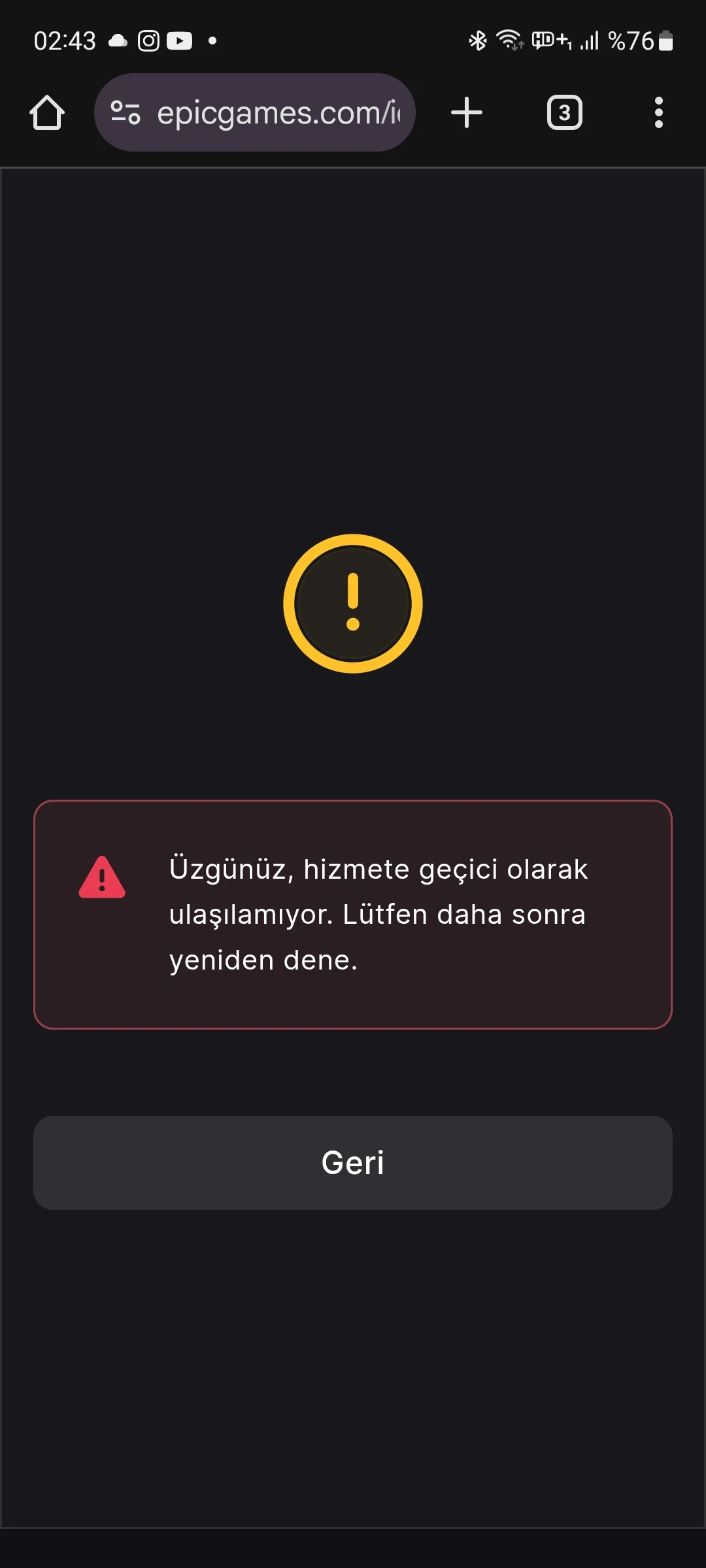Tap the Wi-Fi icon in the status bar
The image size is (706, 1568).
(509, 41)
